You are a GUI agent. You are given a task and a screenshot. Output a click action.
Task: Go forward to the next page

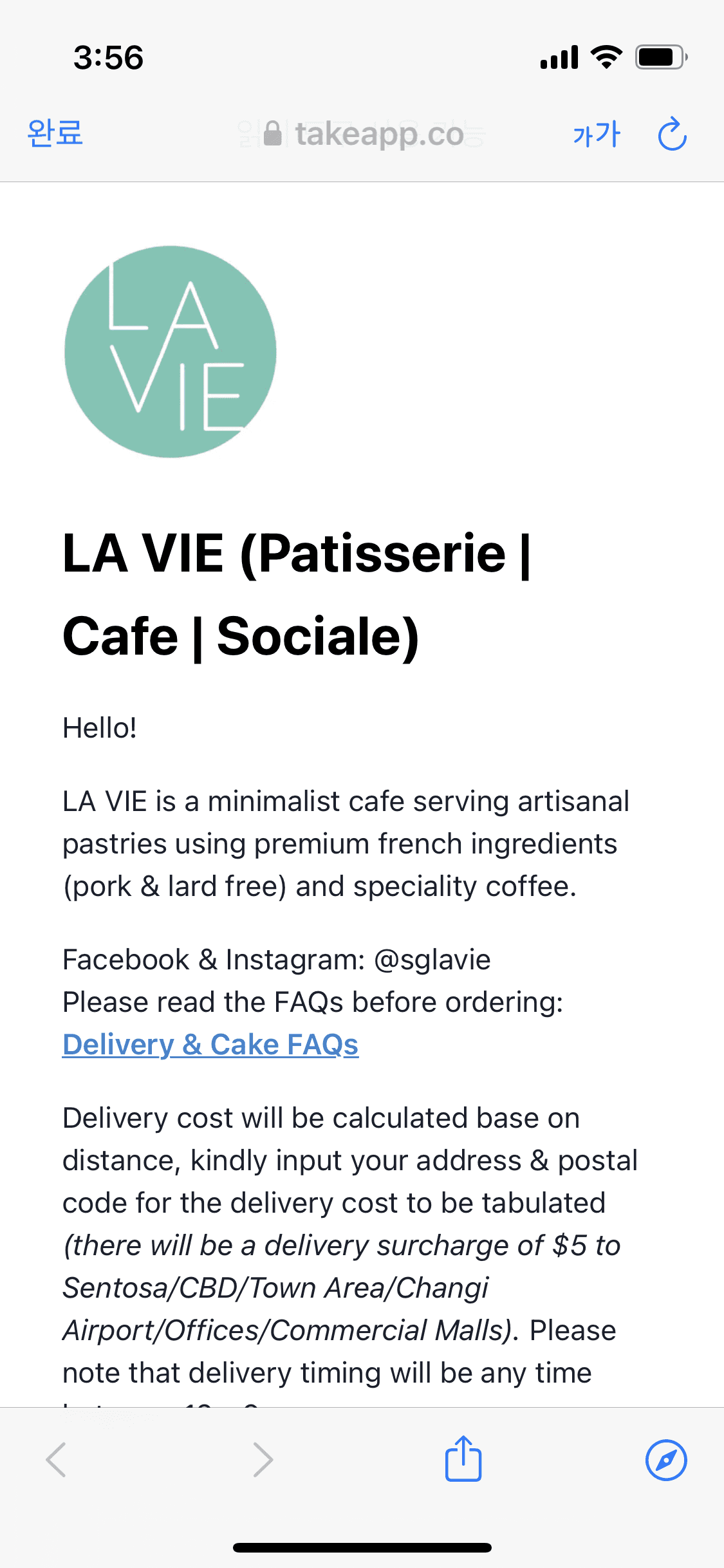263,1460
